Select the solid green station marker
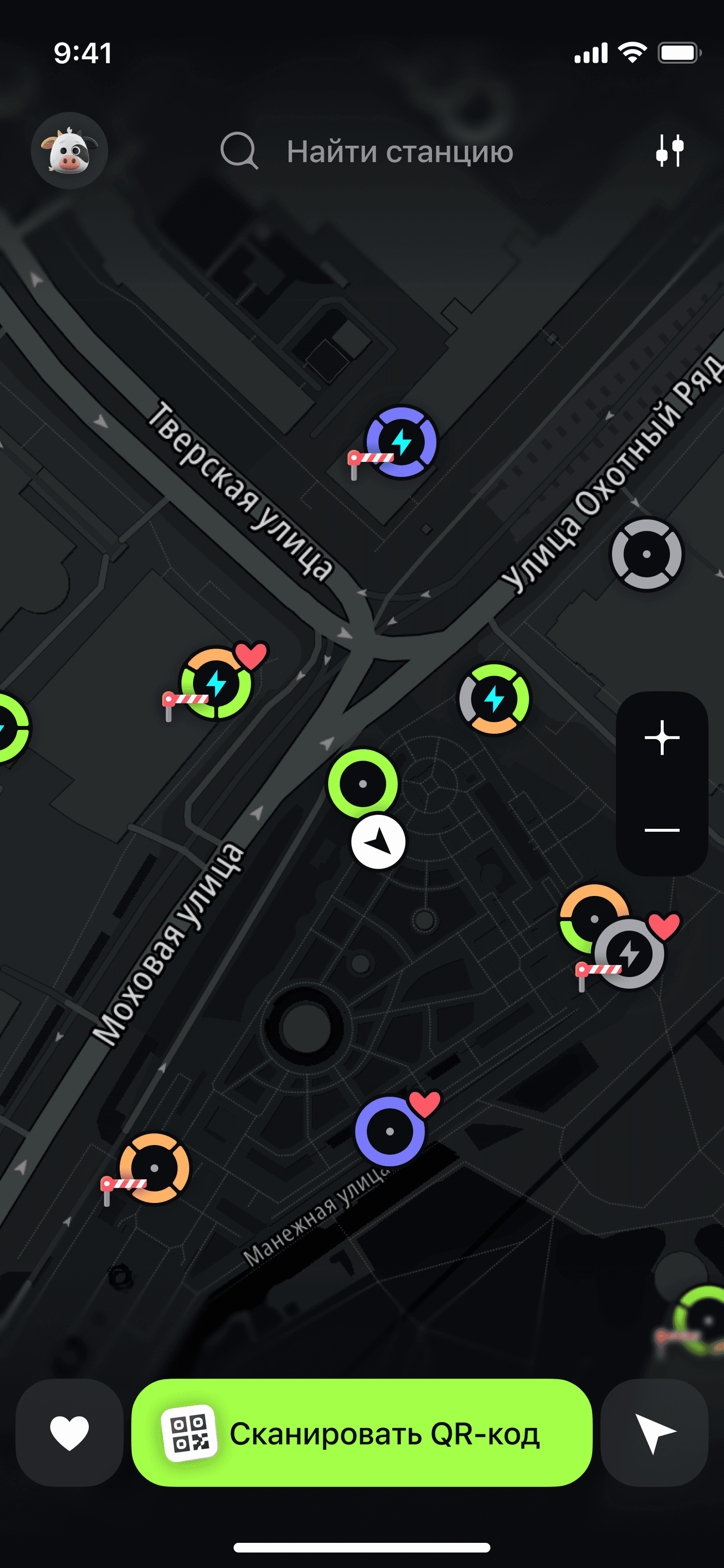The image size is (724, 1568). coord(362,784)
